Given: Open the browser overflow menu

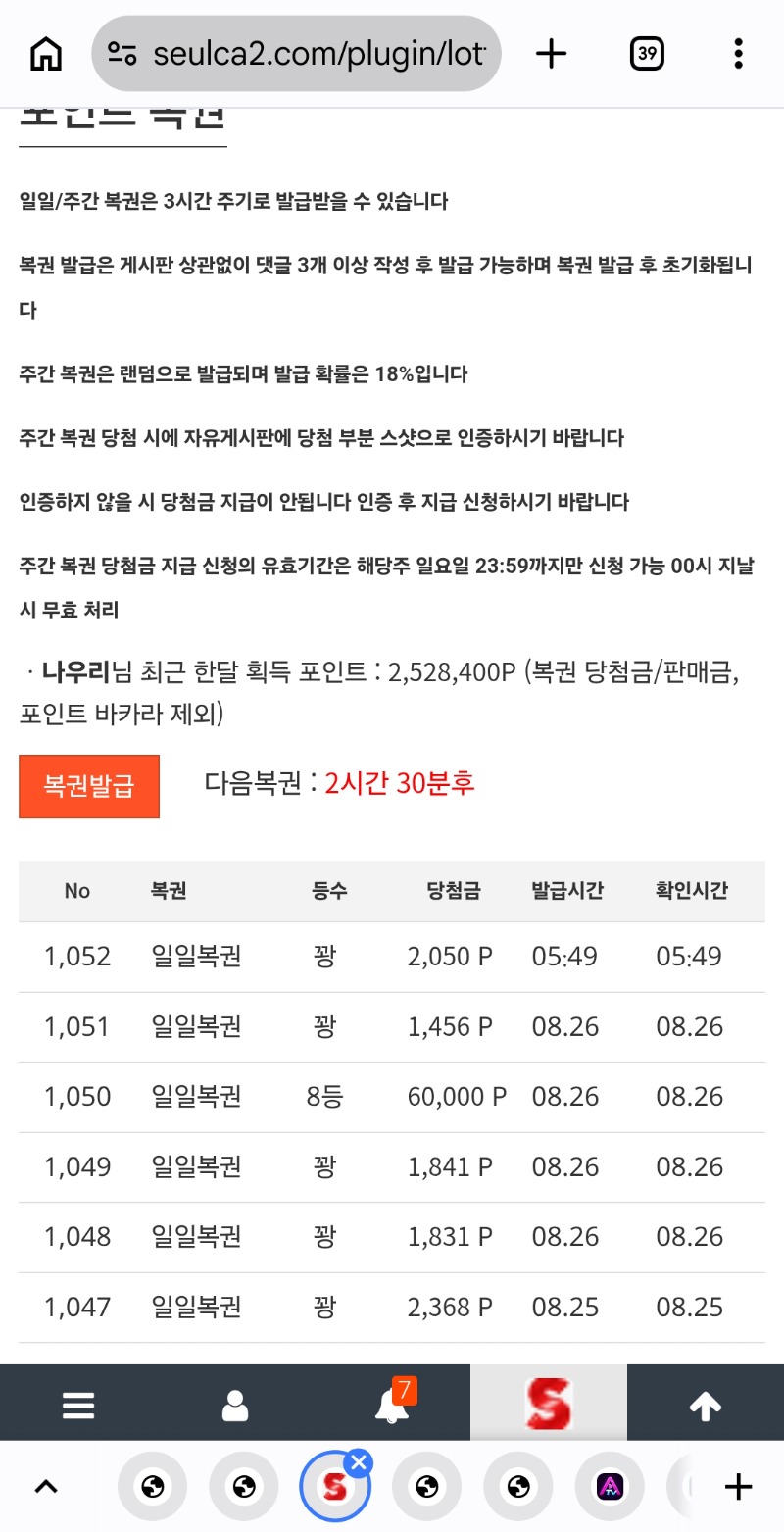Looking at the screenshot, I should [739, 54].
